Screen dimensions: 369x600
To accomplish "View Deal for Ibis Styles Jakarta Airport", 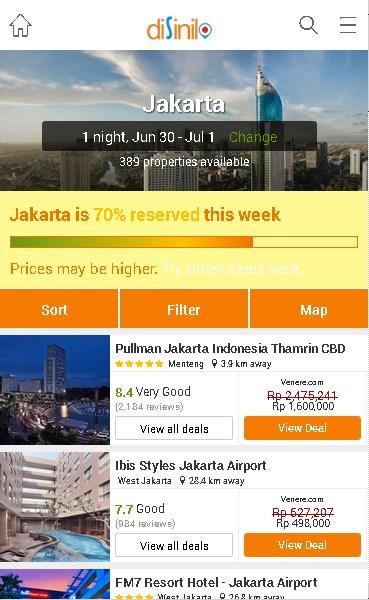I will [302, 545].
